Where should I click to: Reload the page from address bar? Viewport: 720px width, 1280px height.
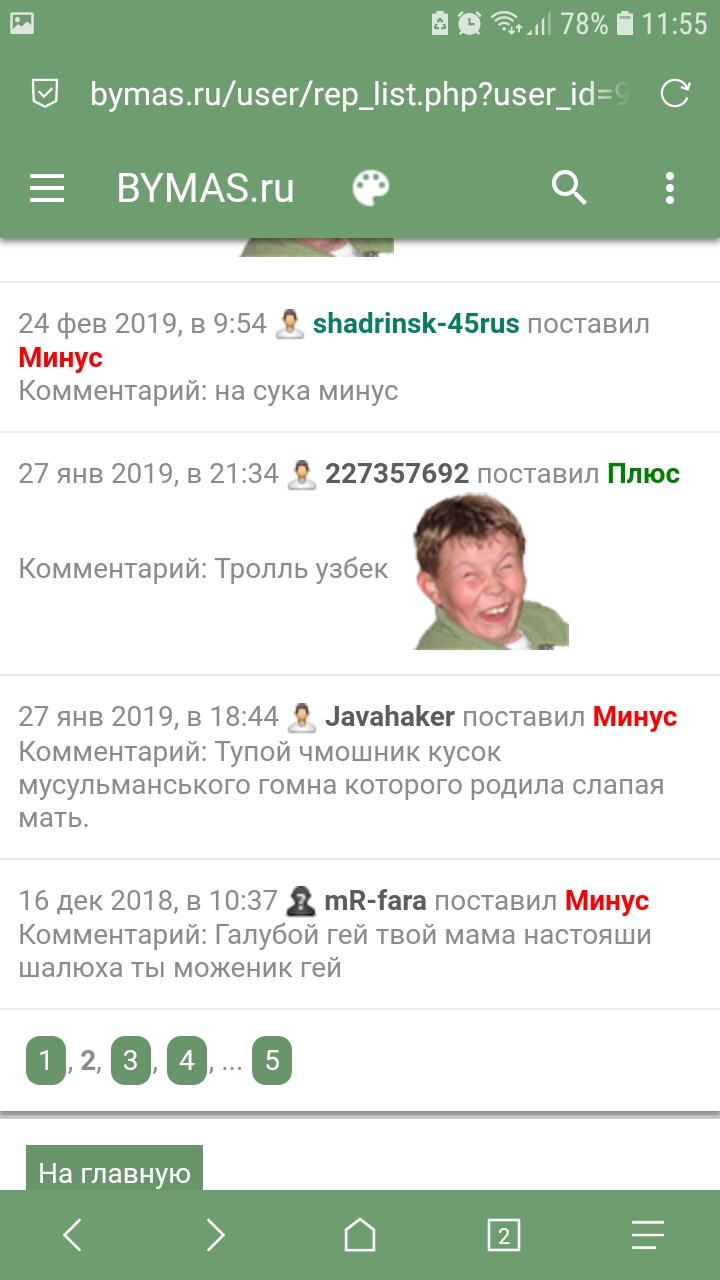676,94
